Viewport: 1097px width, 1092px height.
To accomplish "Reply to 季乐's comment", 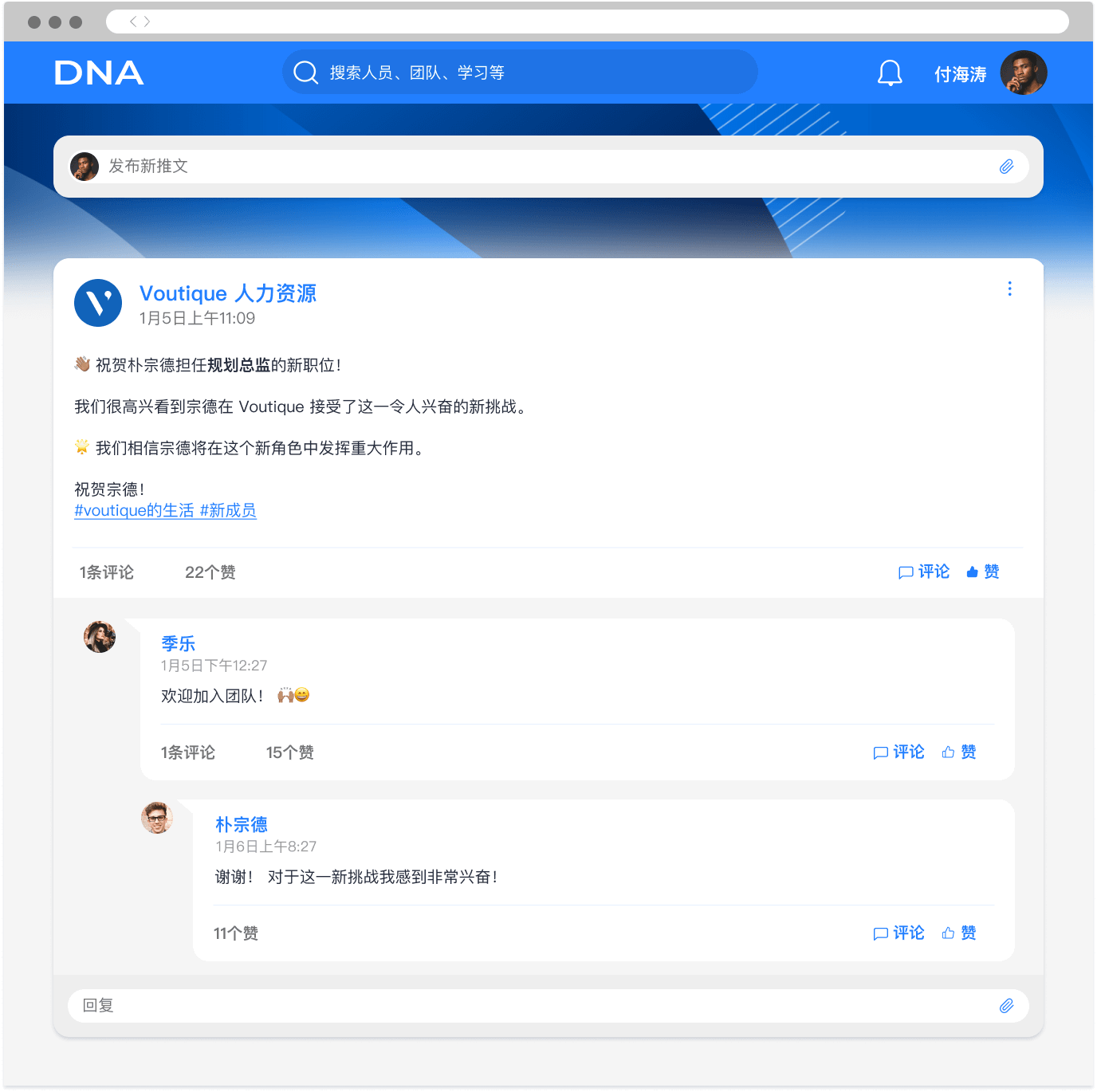I will [899, 752].
